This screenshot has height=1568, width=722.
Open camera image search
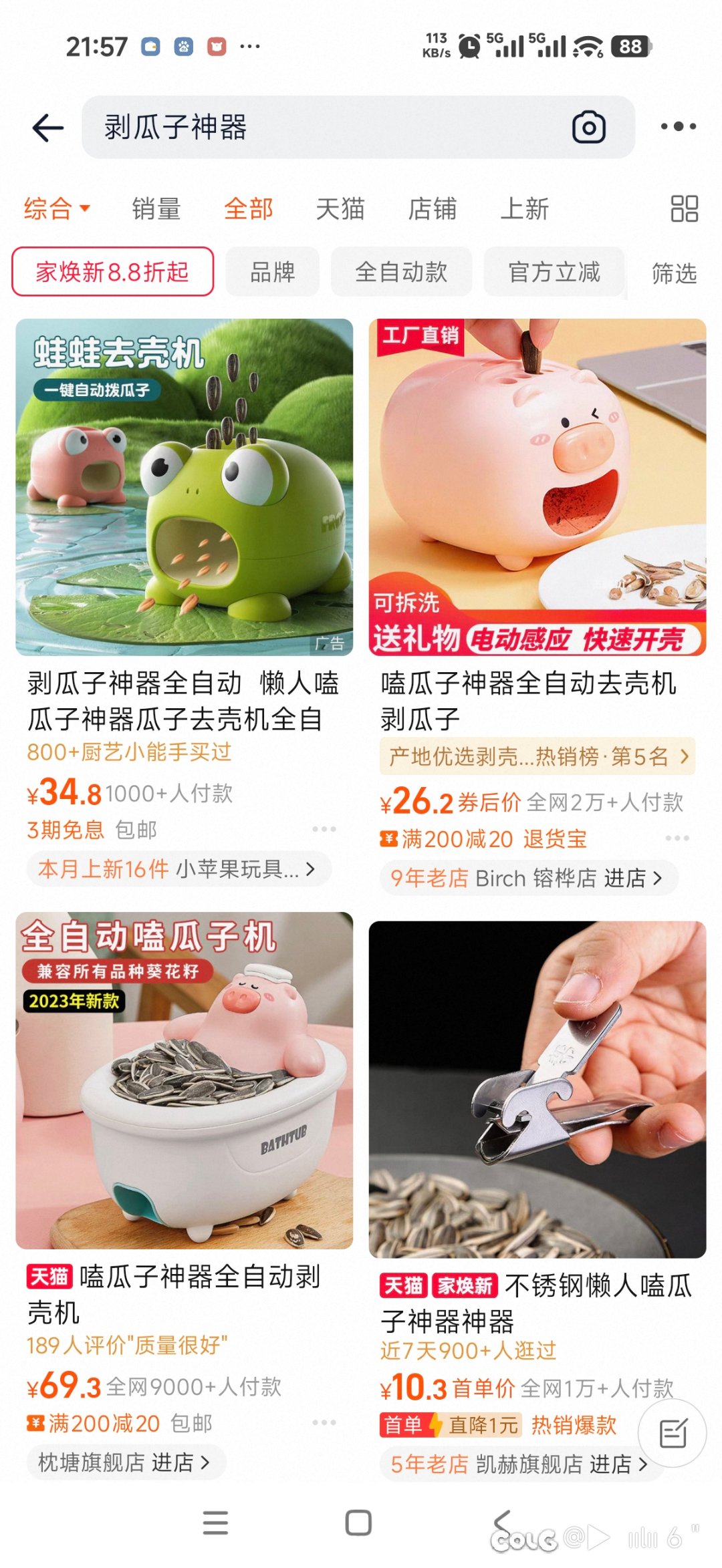pyautogui.click(x=588, y=127)
